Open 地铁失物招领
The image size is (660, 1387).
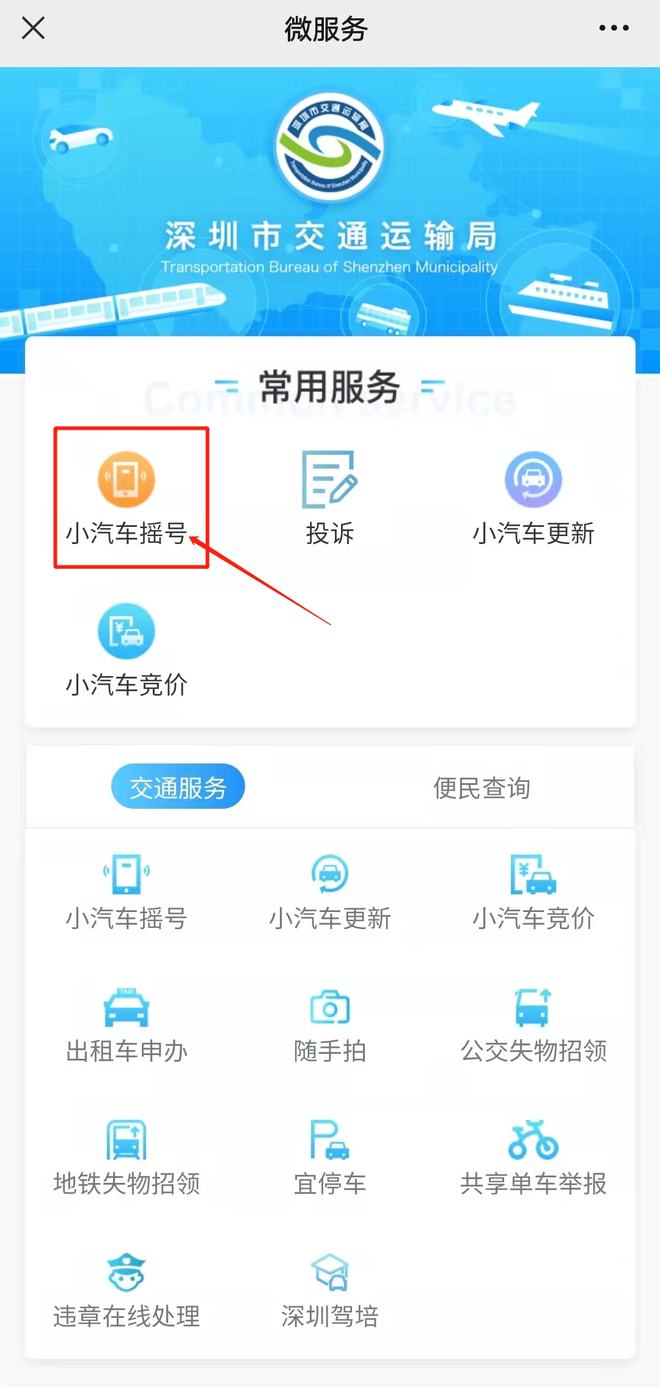[x=126, y=1158]
